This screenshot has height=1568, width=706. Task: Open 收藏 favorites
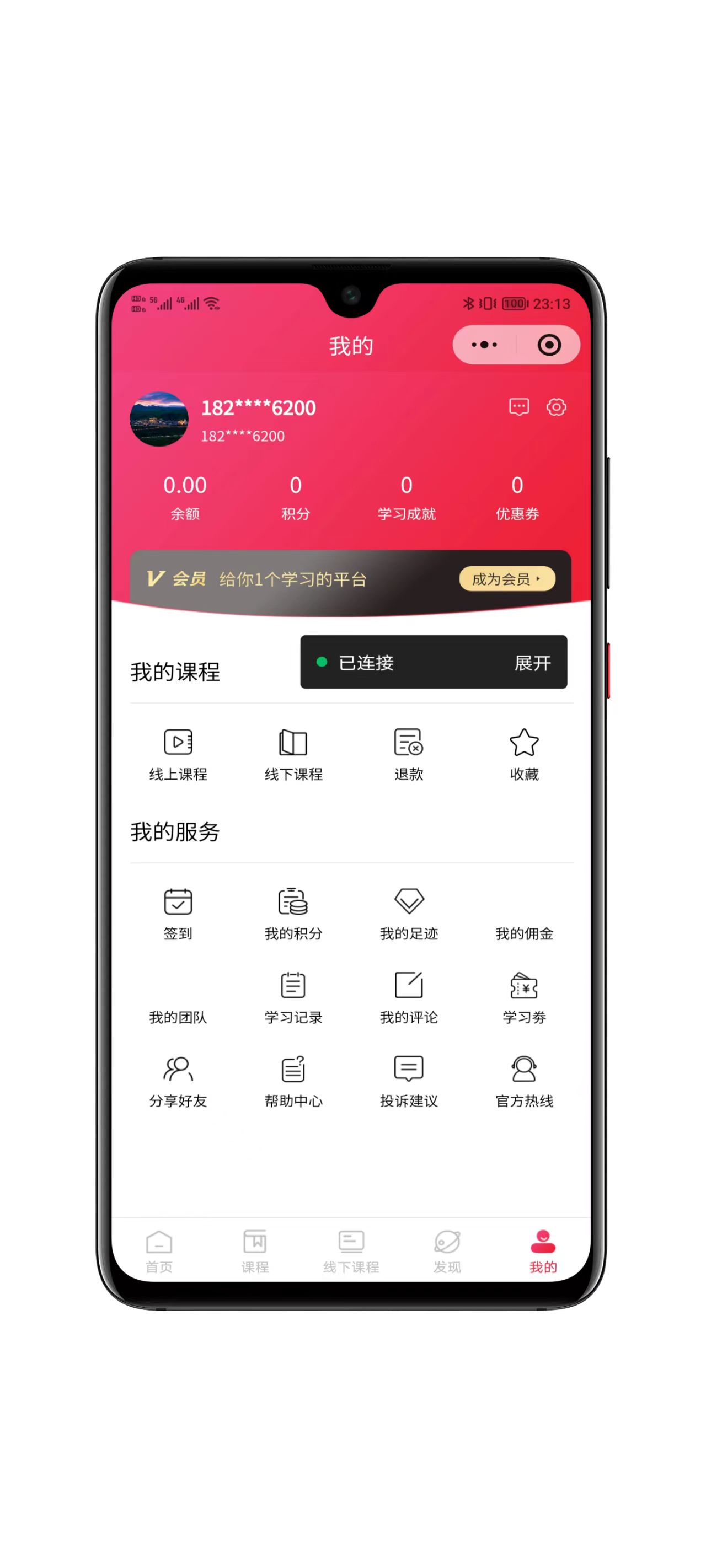click(524, 754)
